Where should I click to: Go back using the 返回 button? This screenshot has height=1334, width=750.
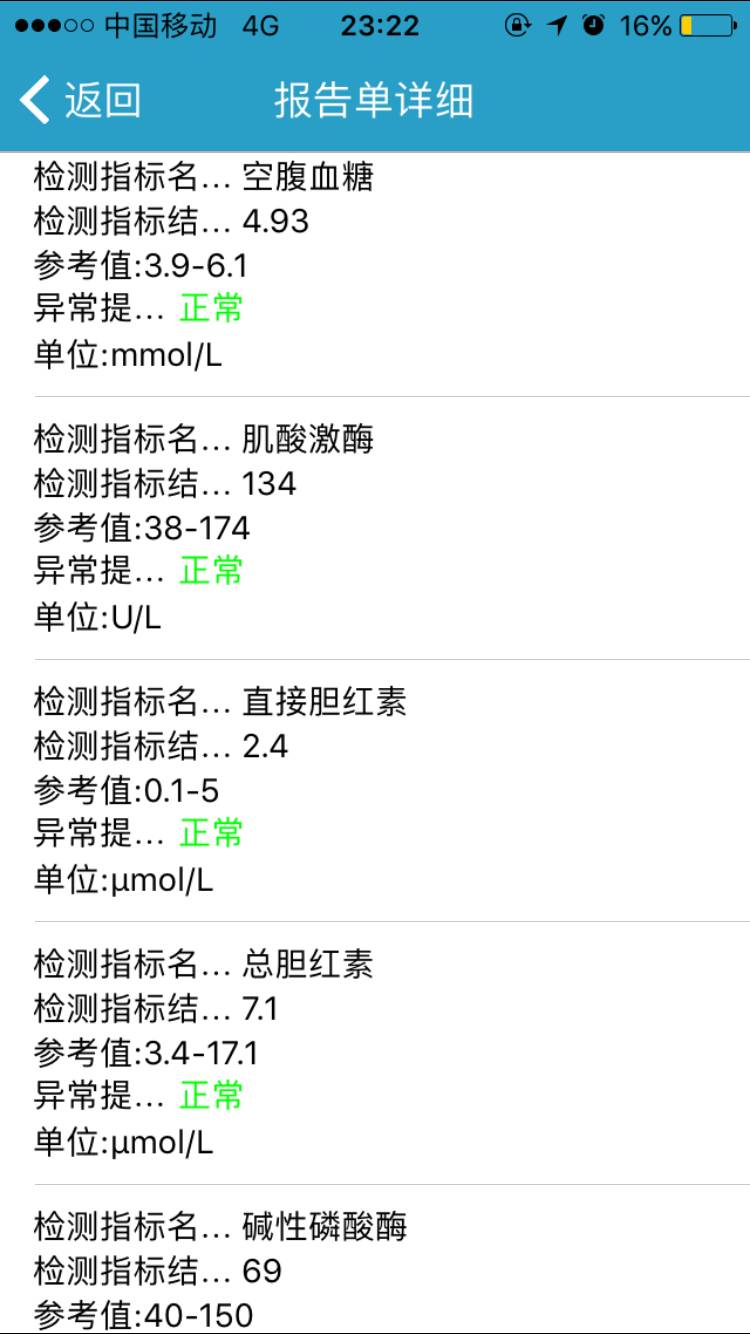point(80,101)
